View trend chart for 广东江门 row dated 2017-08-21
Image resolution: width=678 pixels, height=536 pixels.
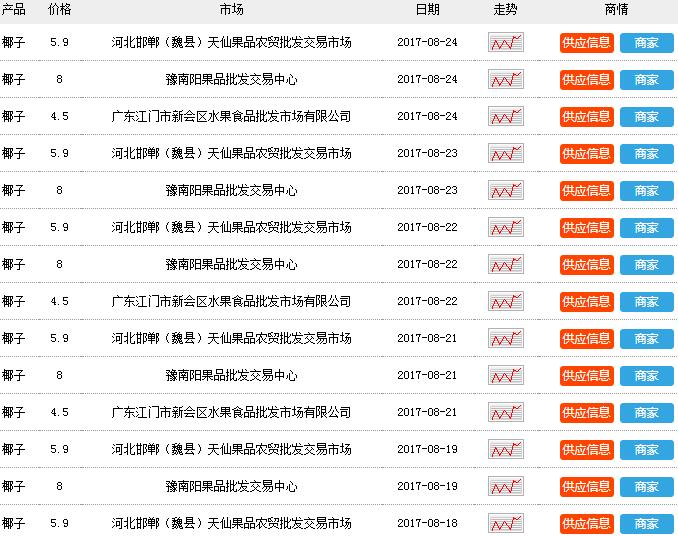(506, 413)
